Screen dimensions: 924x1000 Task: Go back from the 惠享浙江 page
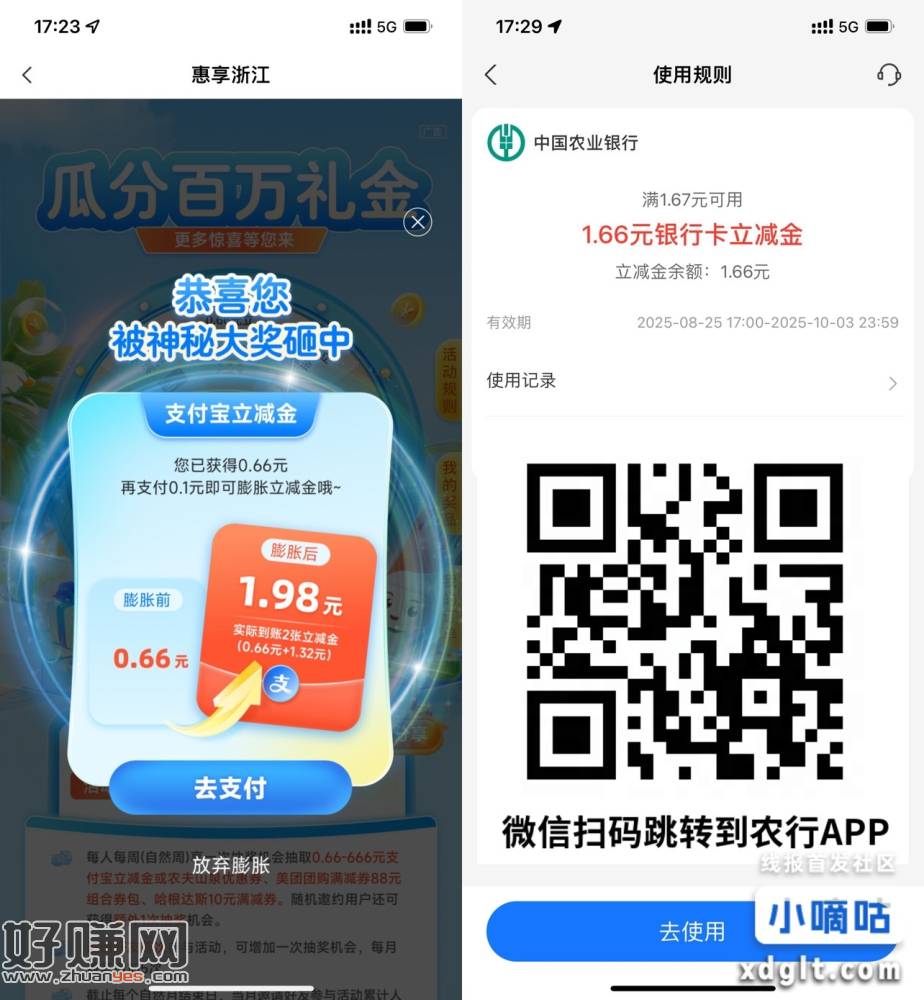click(x=27, y=75)
